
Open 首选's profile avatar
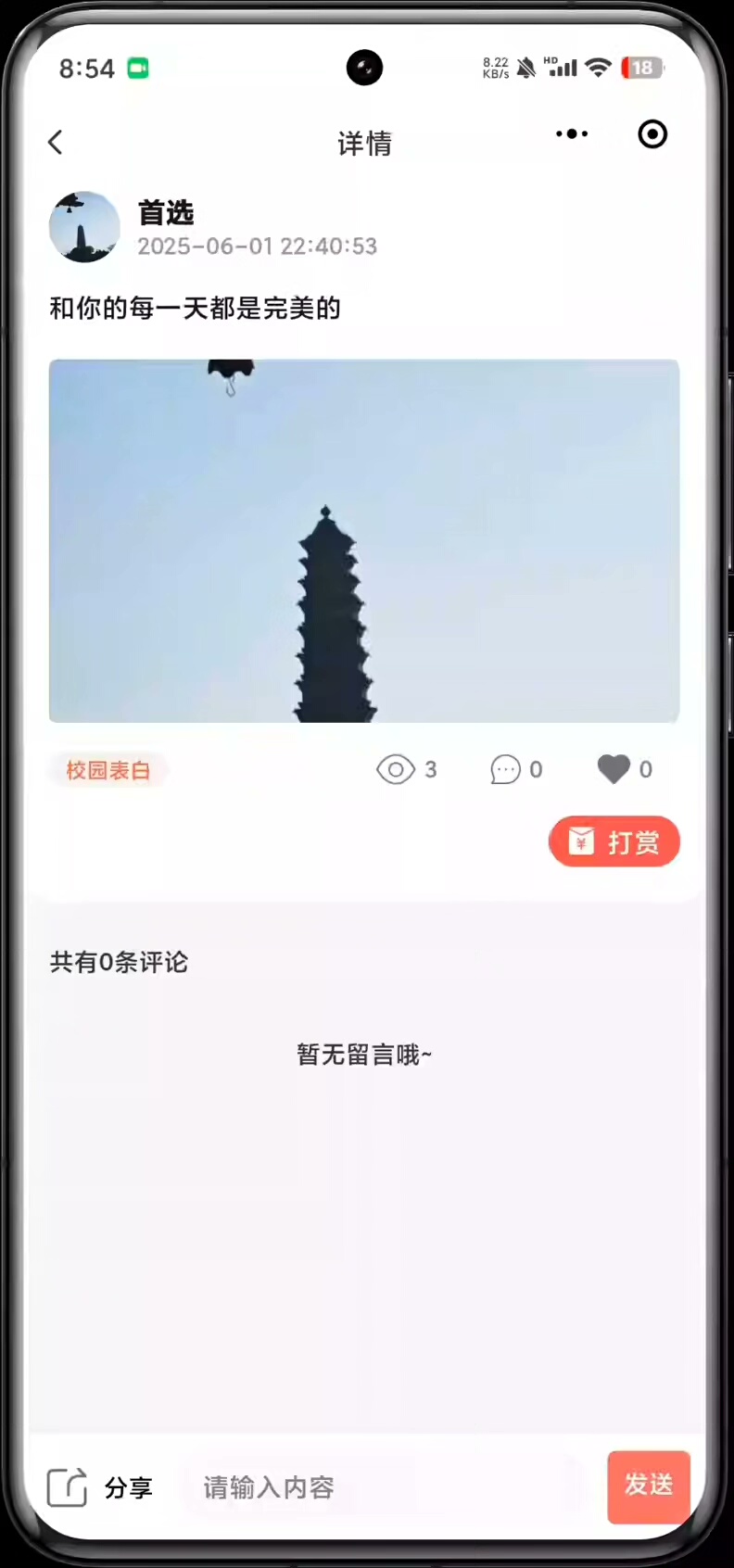[x=84, y=227]
